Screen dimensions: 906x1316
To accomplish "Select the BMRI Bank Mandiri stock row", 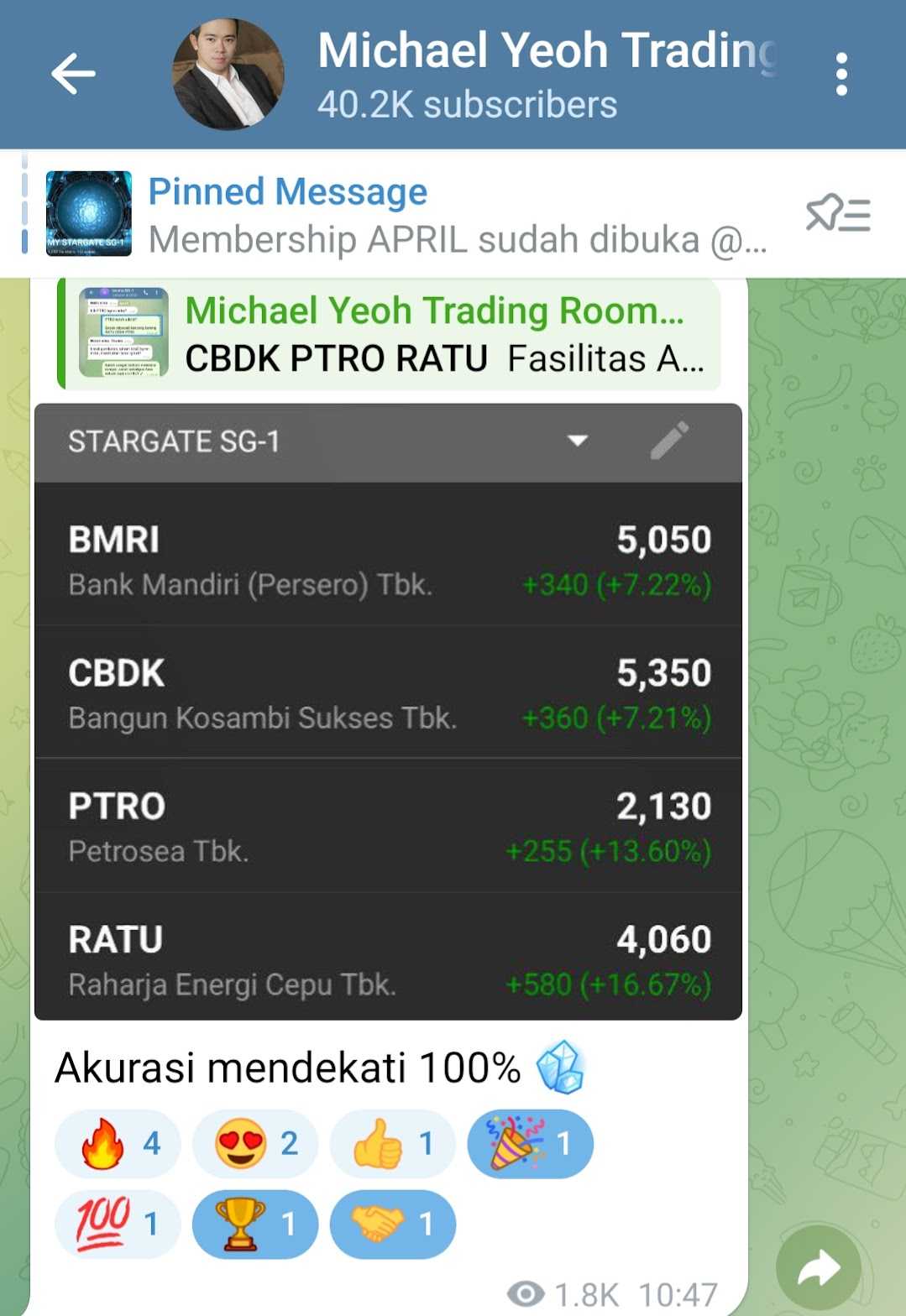I will coord(386,558).
